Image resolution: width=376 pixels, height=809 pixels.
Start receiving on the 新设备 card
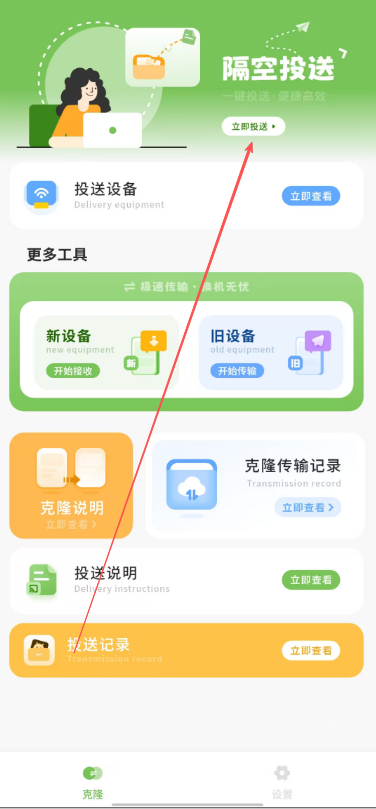(x=73, y=370)
